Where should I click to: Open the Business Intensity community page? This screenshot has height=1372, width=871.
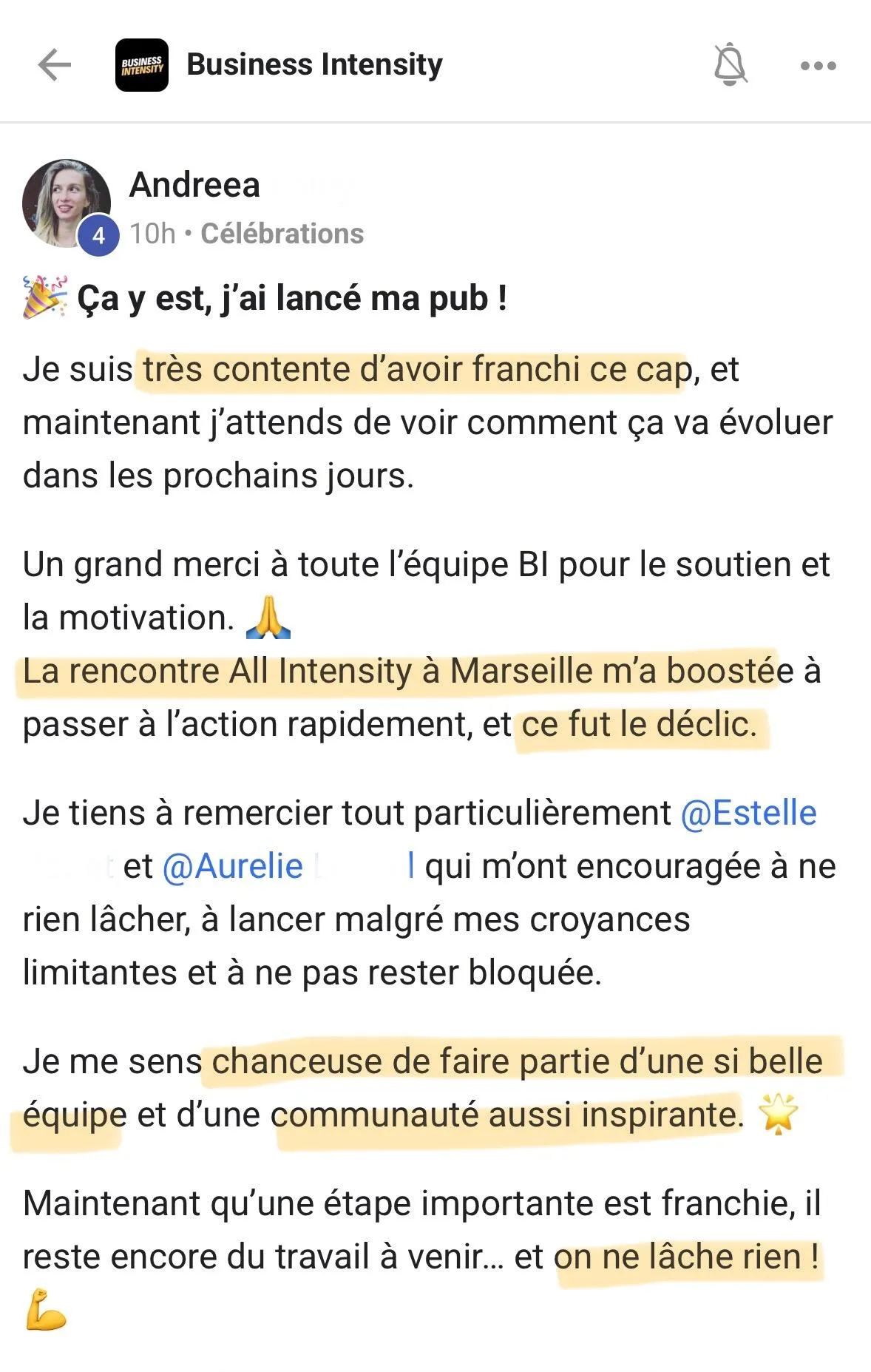[x=314, y=65]
